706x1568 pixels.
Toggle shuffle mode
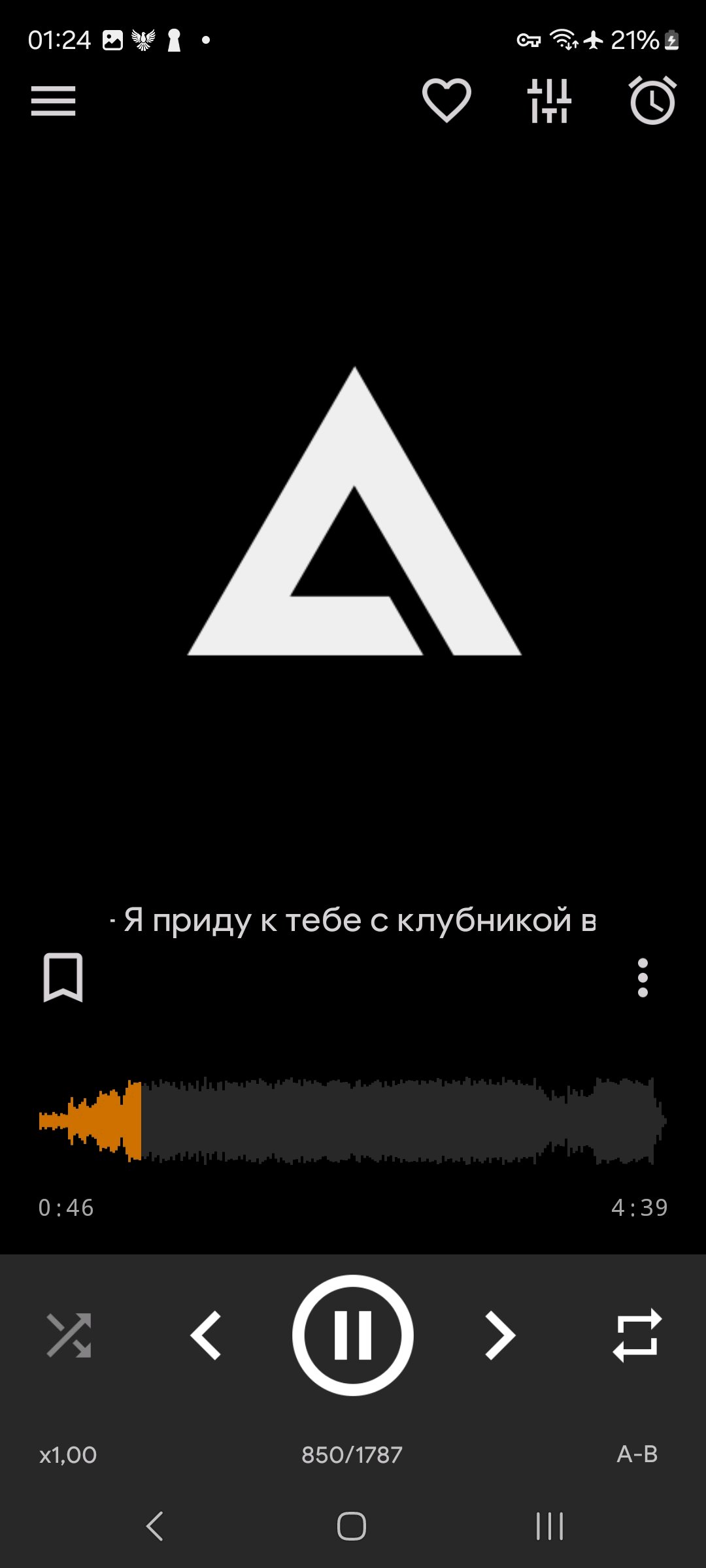[x=69, y=1335]
